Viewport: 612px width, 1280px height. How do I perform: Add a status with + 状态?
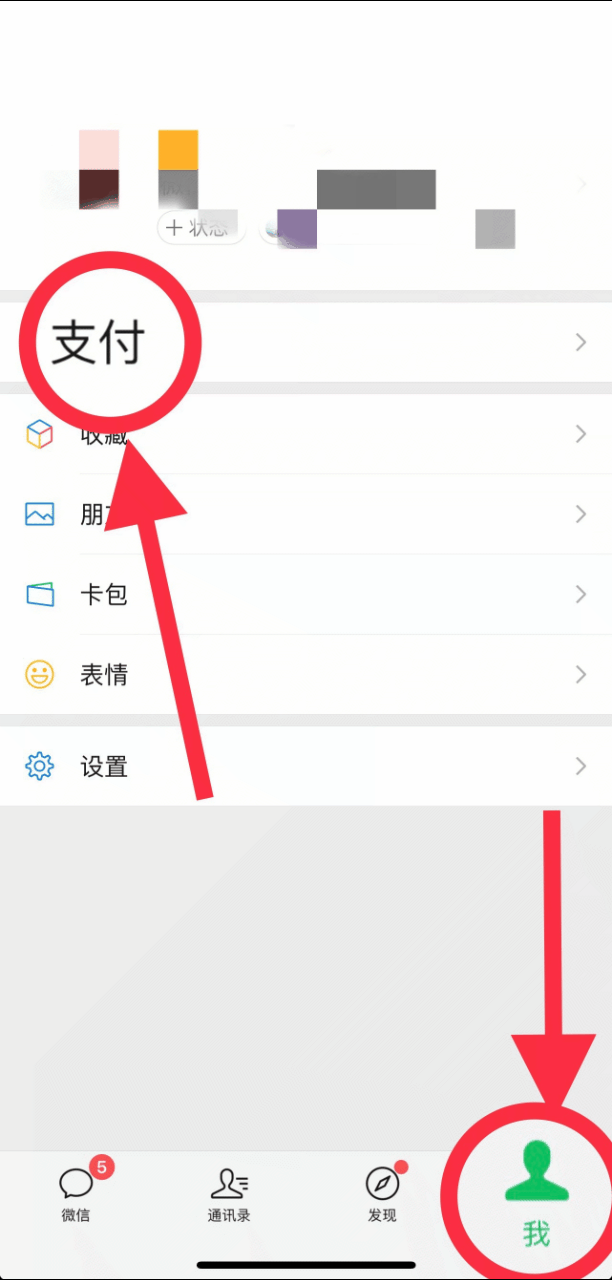(x=201, y=228)
